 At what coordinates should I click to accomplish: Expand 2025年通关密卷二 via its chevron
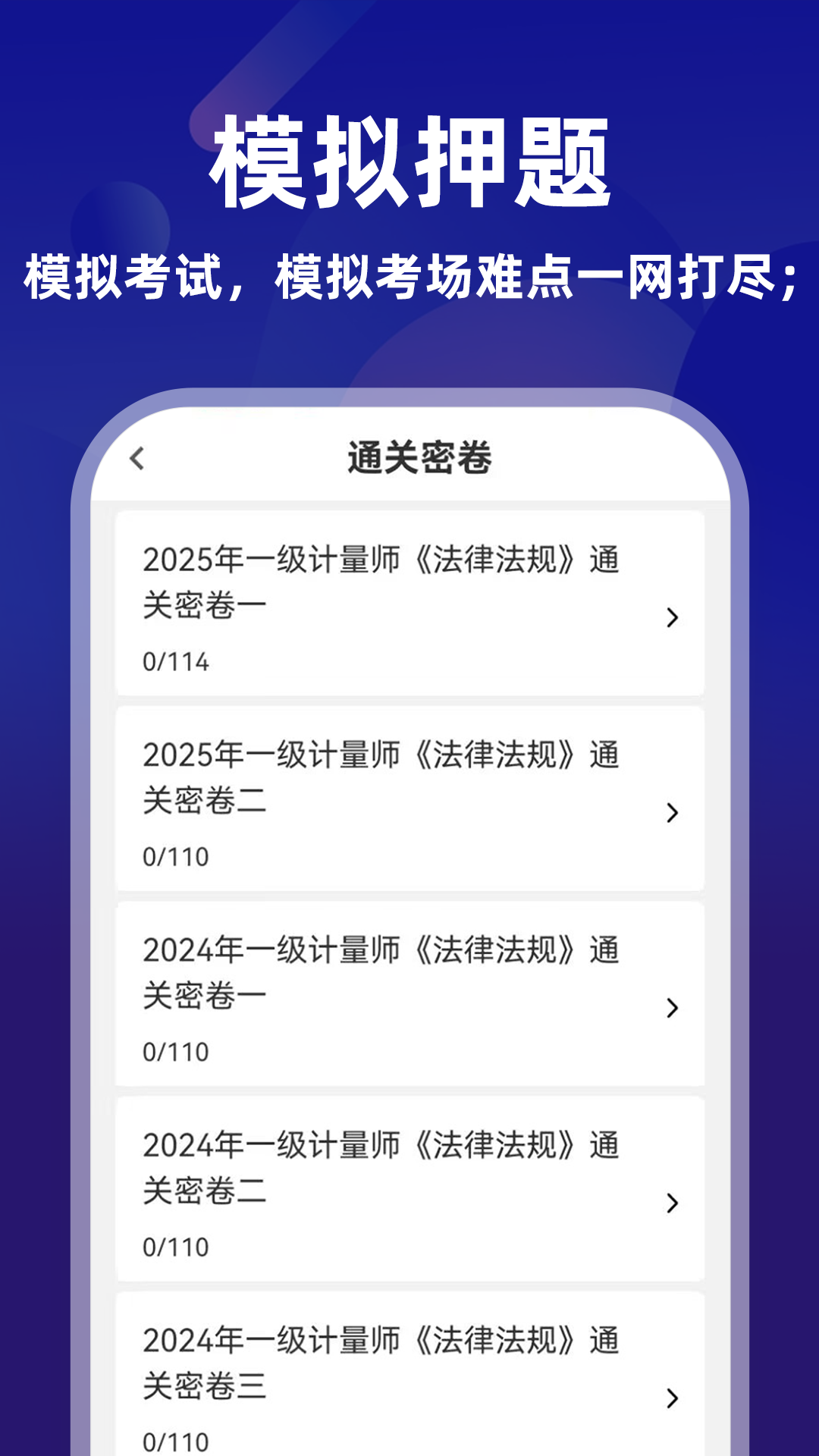[x=670, y=814]
